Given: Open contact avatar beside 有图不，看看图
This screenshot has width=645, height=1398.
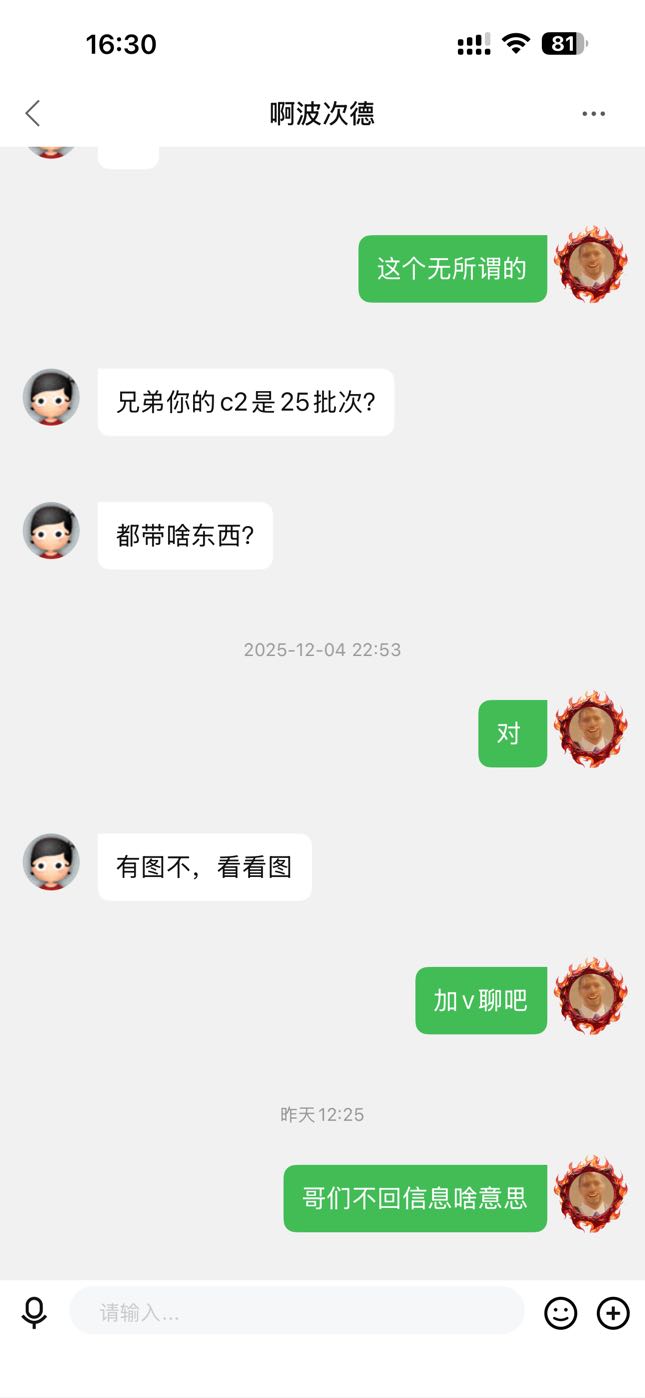Looking at the screenshot, I should coord(51,862).
